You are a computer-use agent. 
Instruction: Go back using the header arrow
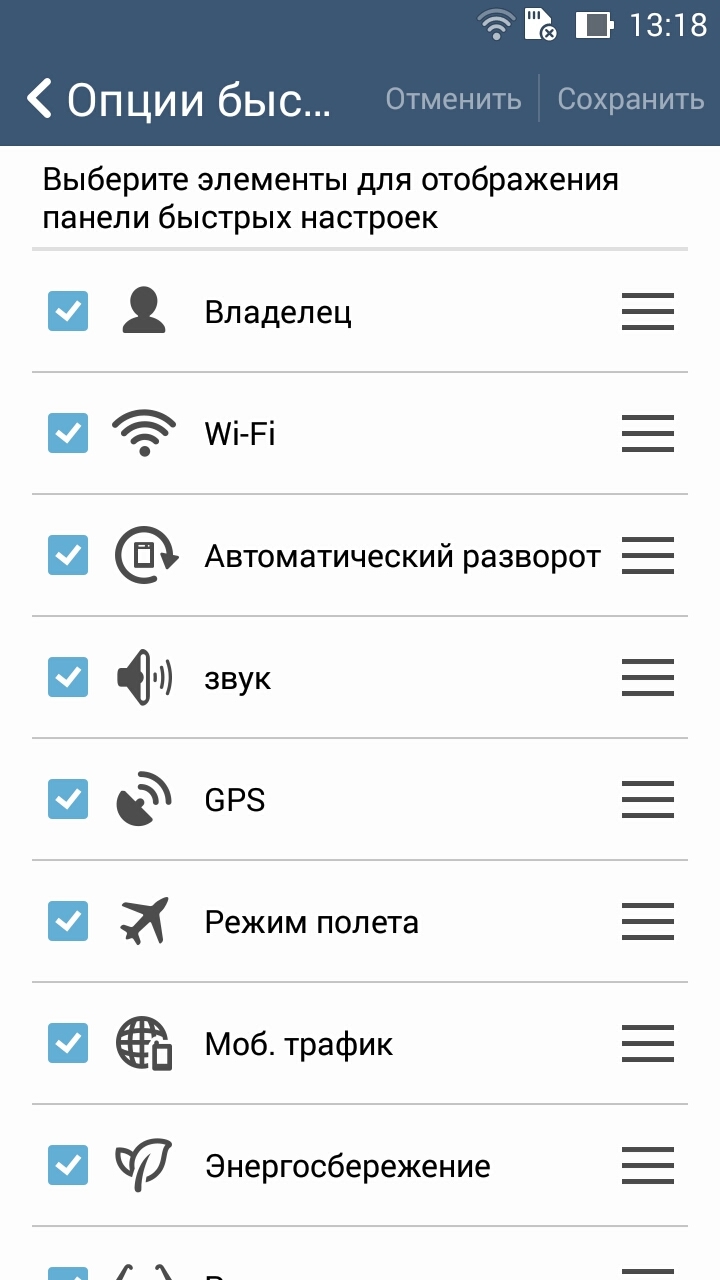39,99
